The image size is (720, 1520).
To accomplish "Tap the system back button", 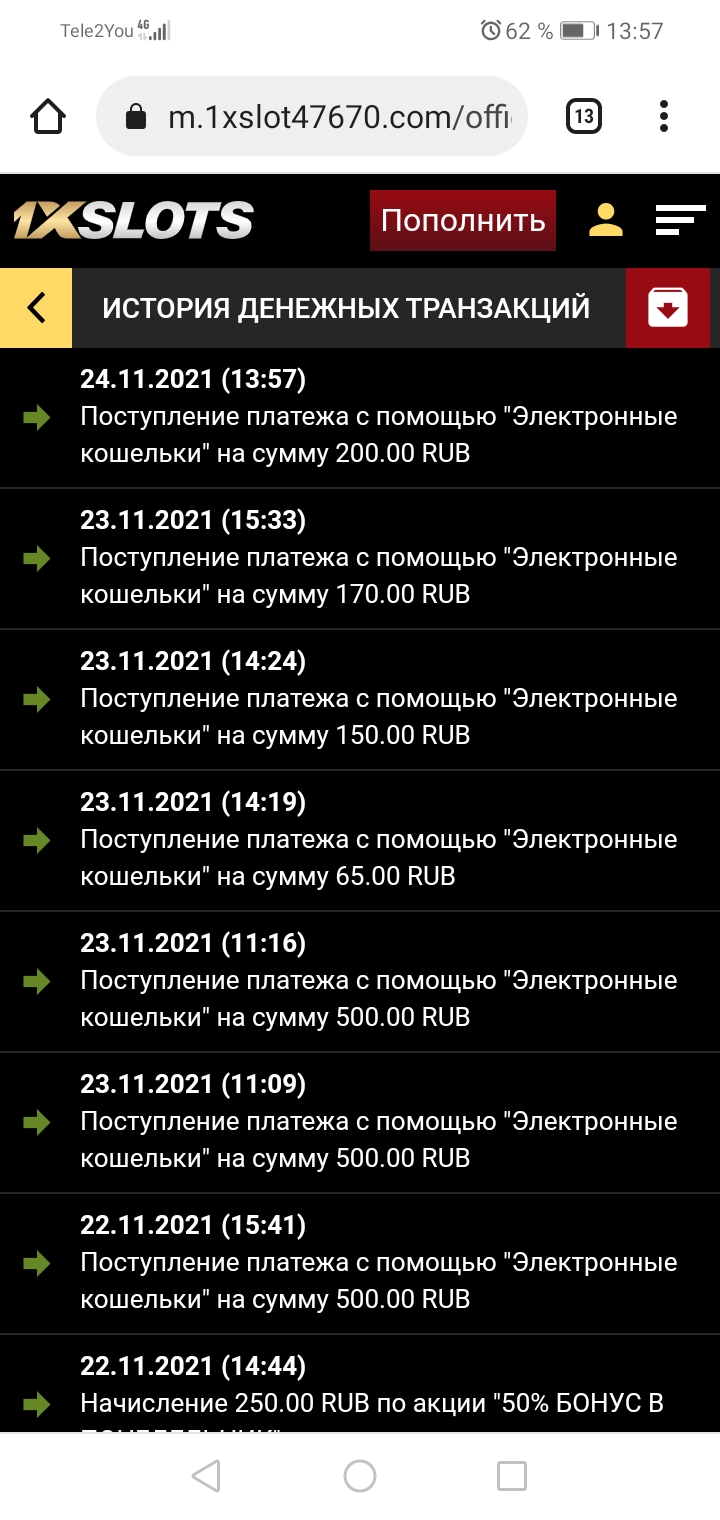I will [x=205, y=1475].
